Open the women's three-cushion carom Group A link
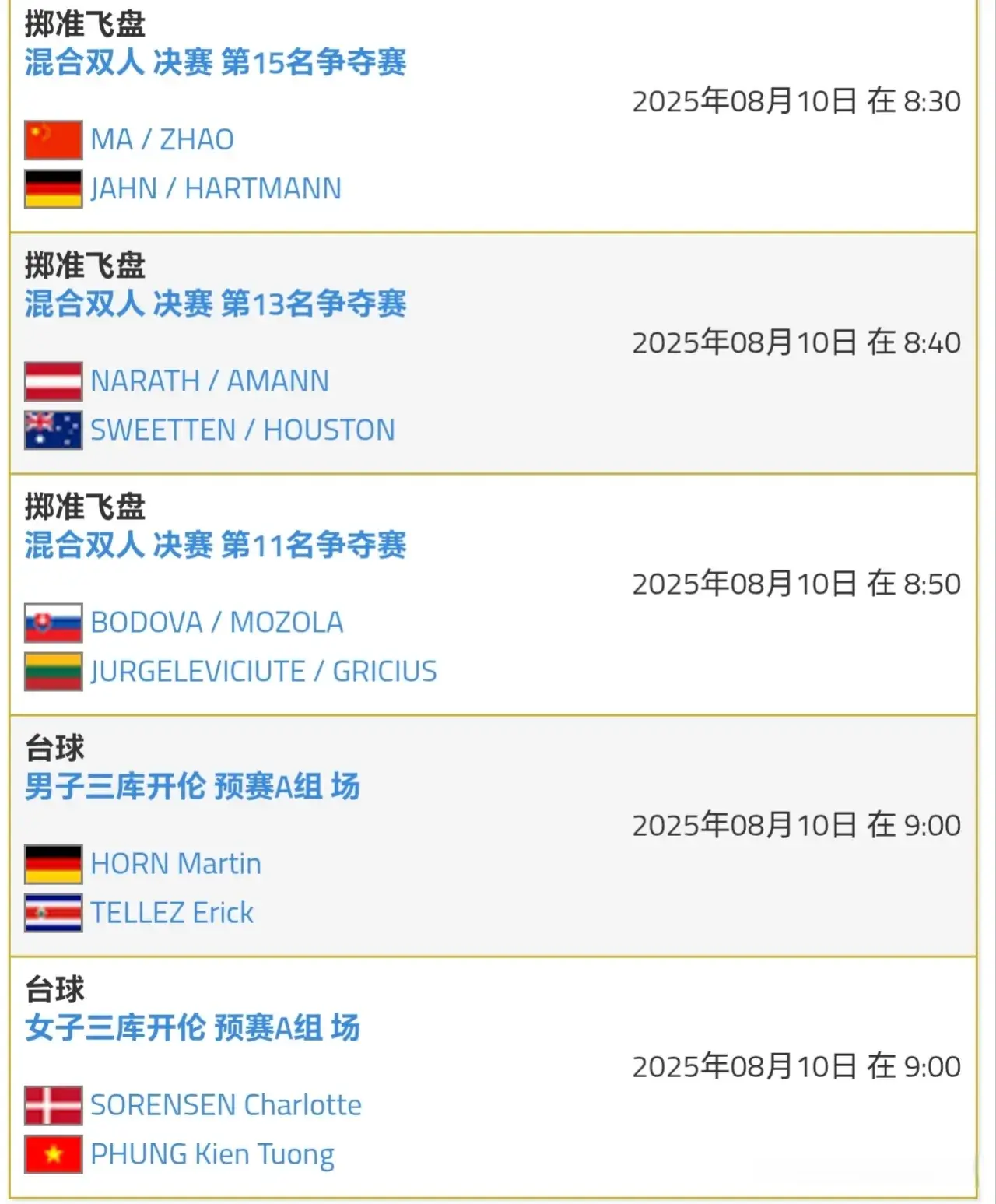Screen dimensions: 996x1204 (x=191, y=1027)
